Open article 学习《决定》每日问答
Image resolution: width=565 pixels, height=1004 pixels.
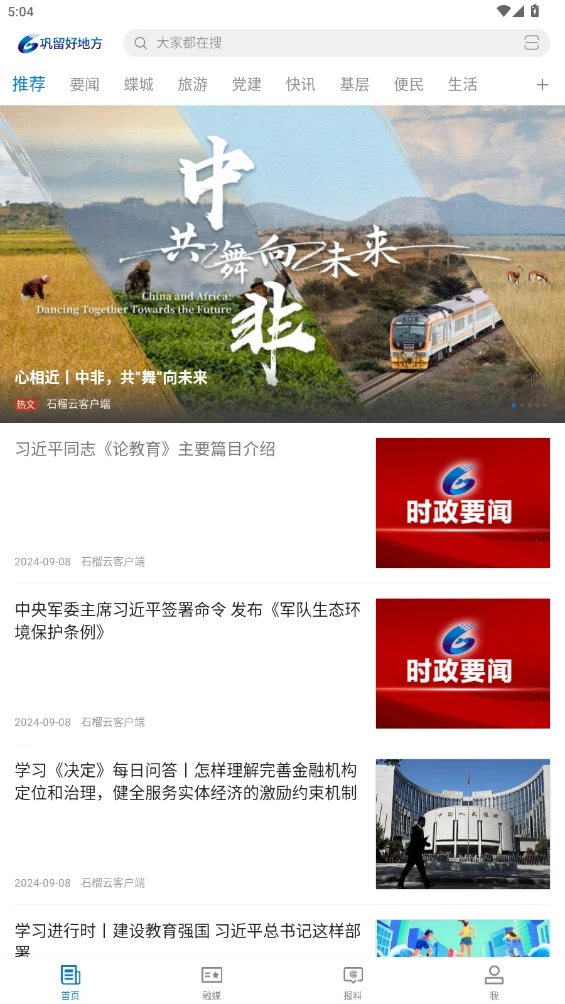pyautogui.click(x=282, y=824)
